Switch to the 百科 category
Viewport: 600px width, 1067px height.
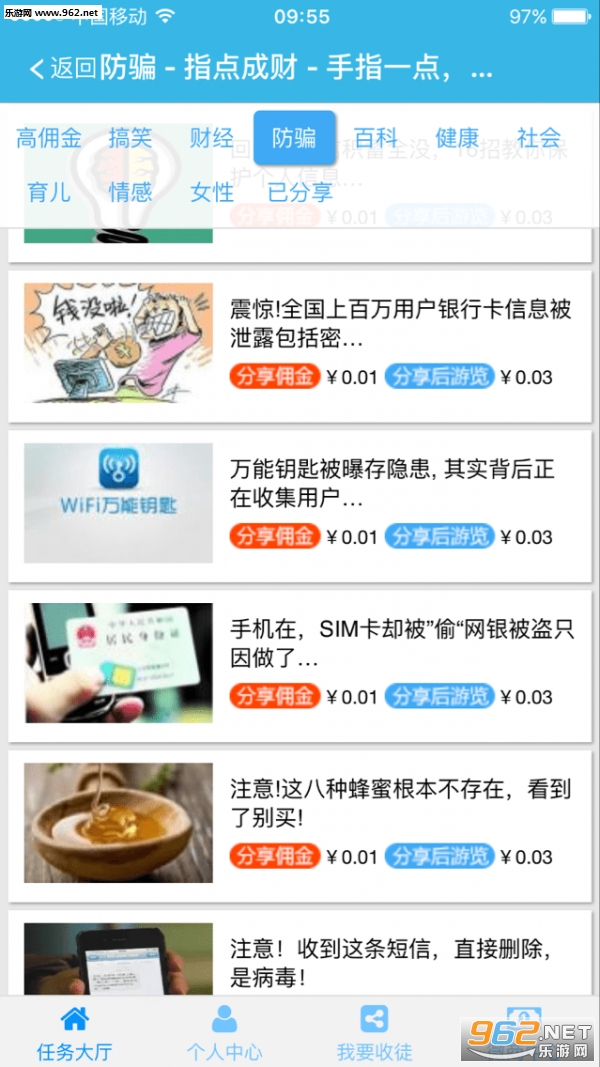point(376,138)
